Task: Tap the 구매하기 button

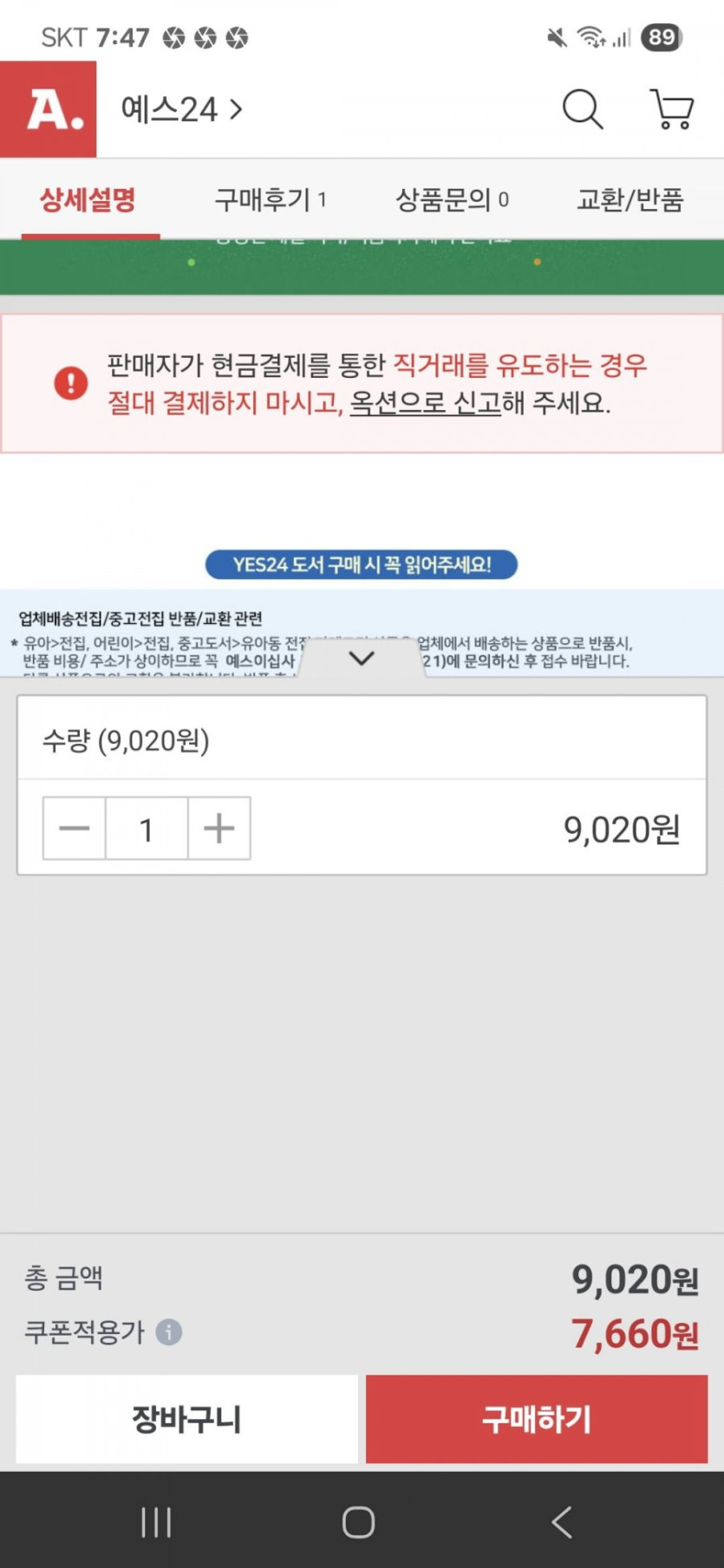Action: point(537,1419)
